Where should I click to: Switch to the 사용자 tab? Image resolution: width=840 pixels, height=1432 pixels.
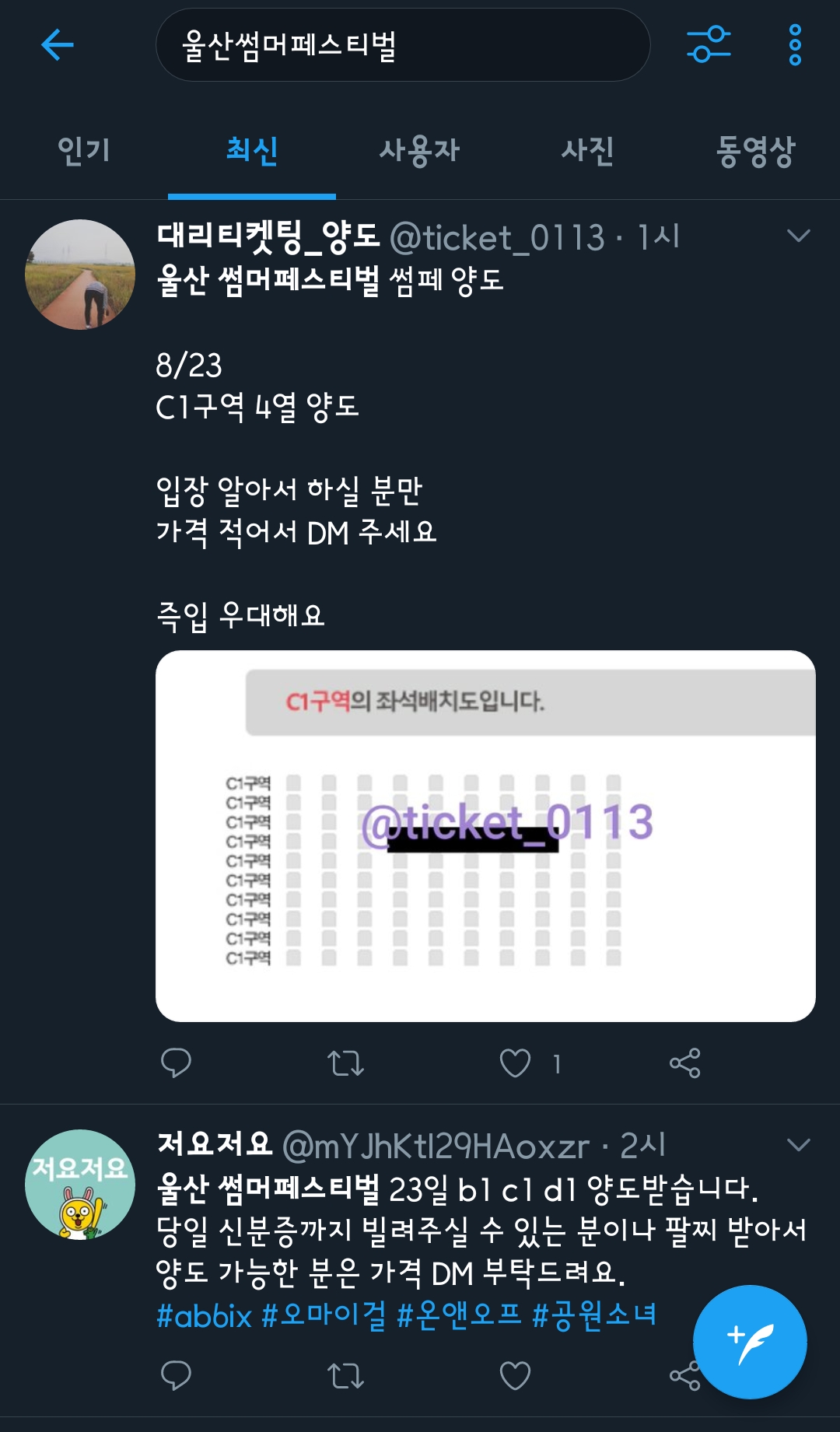420,150
